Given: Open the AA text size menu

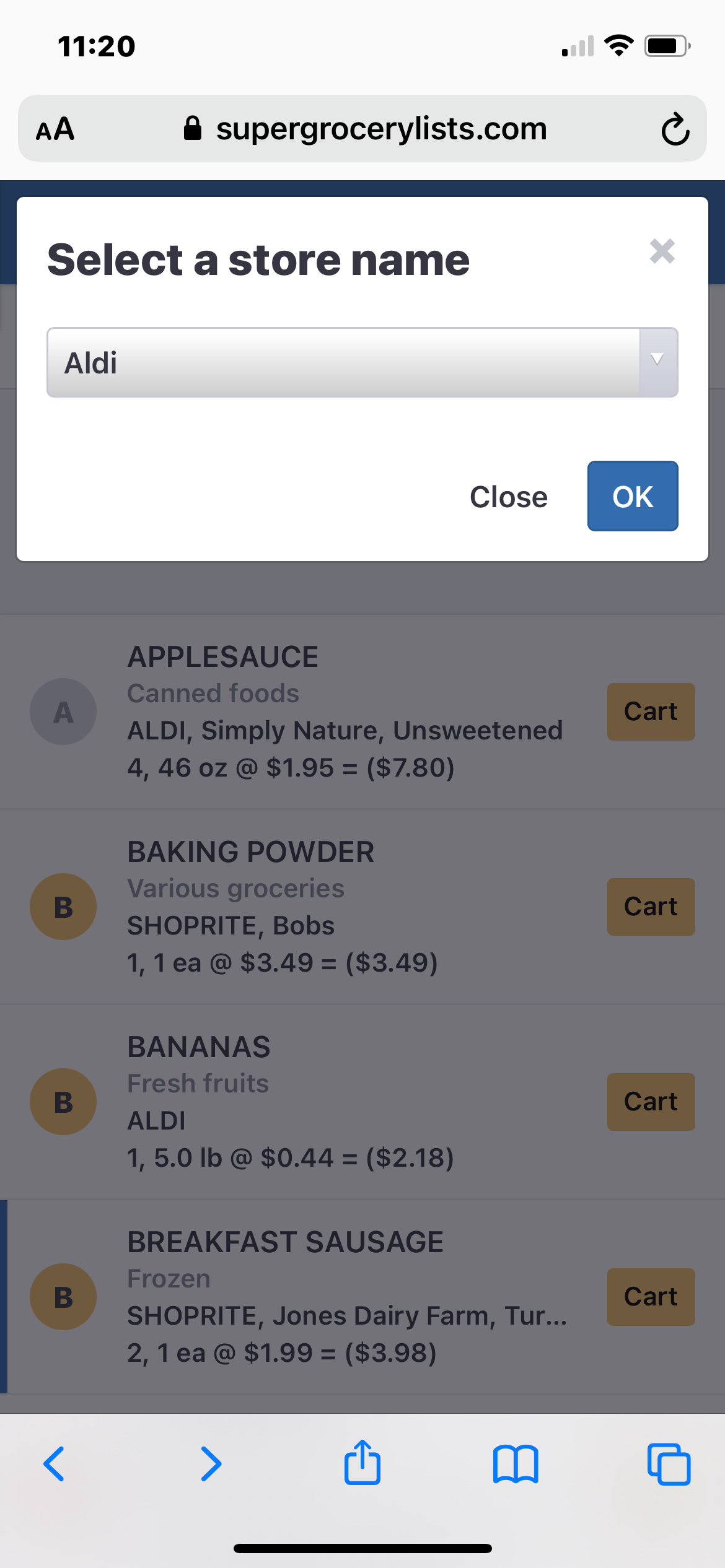Looking at the screenshot, I should pos(55,129).
